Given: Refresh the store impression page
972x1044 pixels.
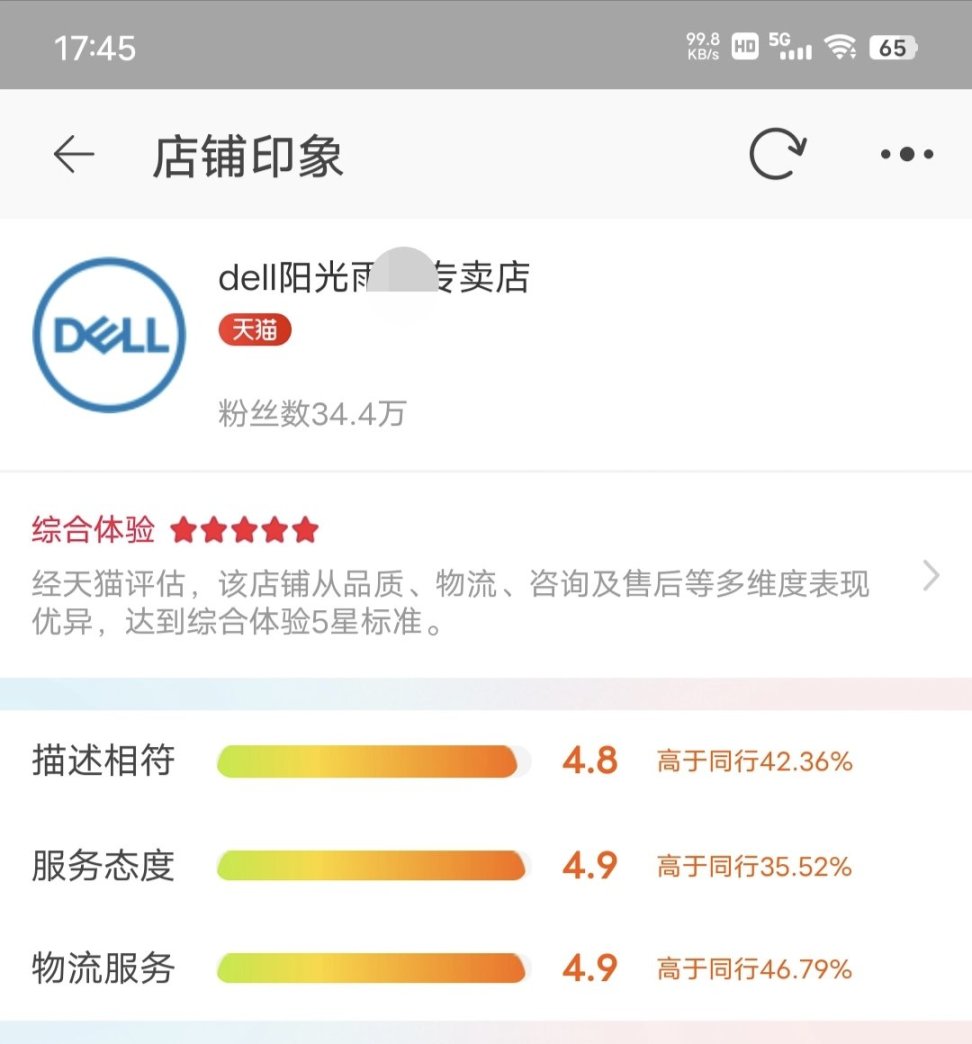Looking at the screenshot, I should [777, 155].
